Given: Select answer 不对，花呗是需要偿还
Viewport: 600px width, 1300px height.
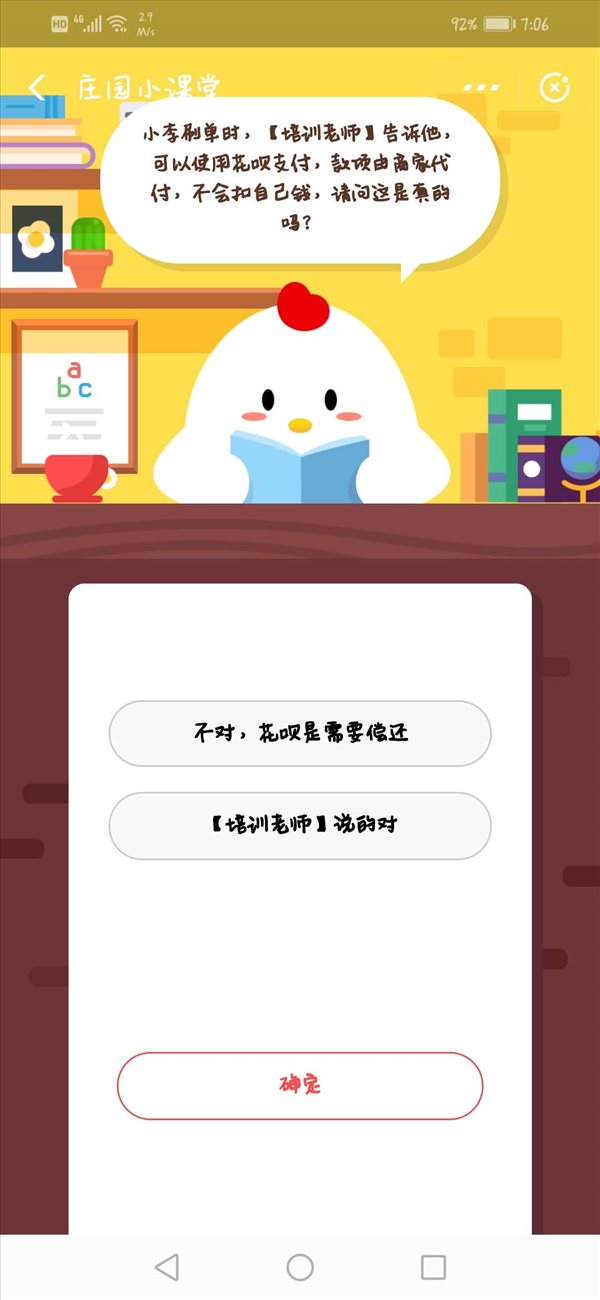Looking at the screenshot, I should [x=300, y=733].
